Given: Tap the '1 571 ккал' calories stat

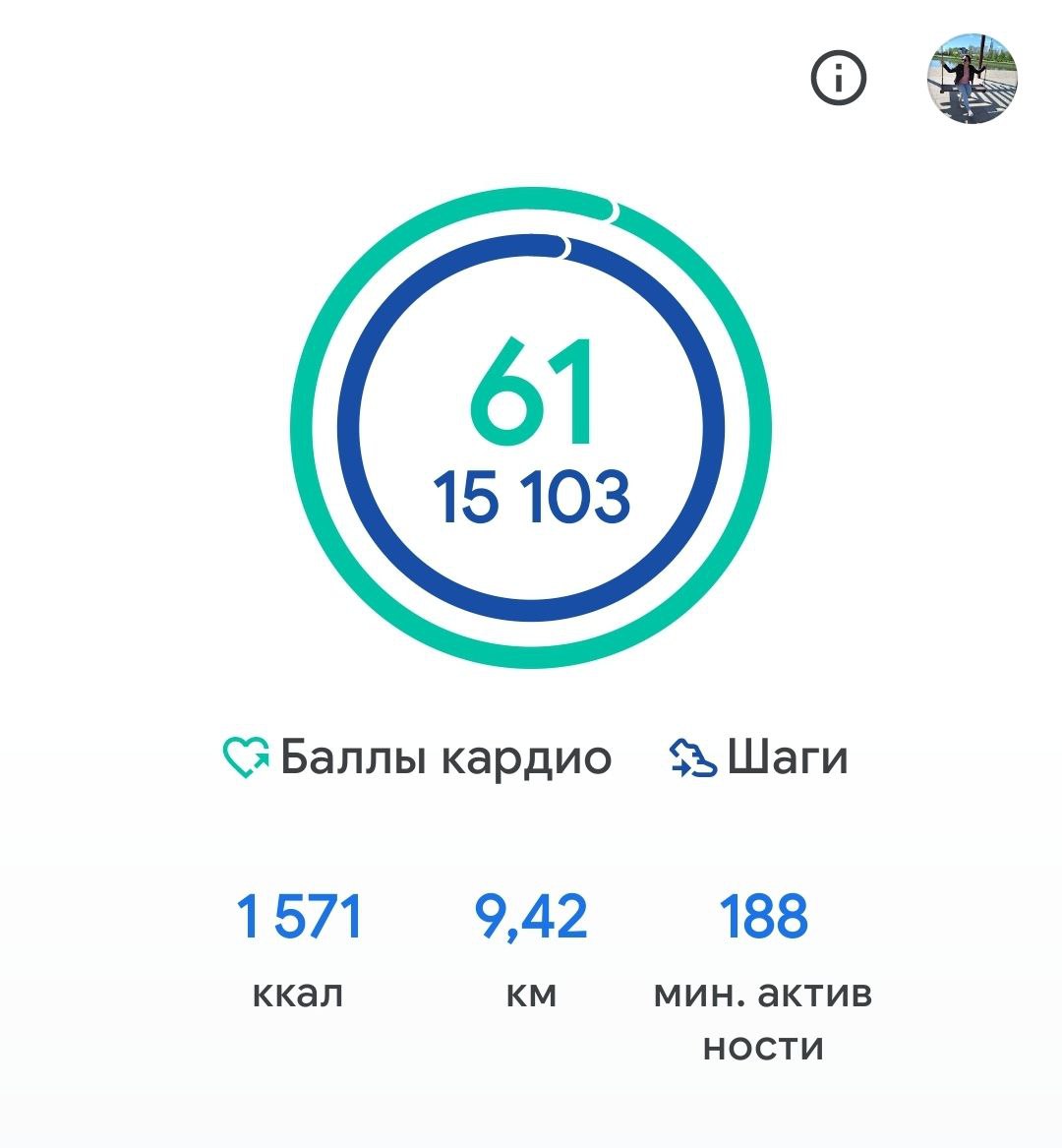Looking at the screenshot, I should click(x=298, y=917).
